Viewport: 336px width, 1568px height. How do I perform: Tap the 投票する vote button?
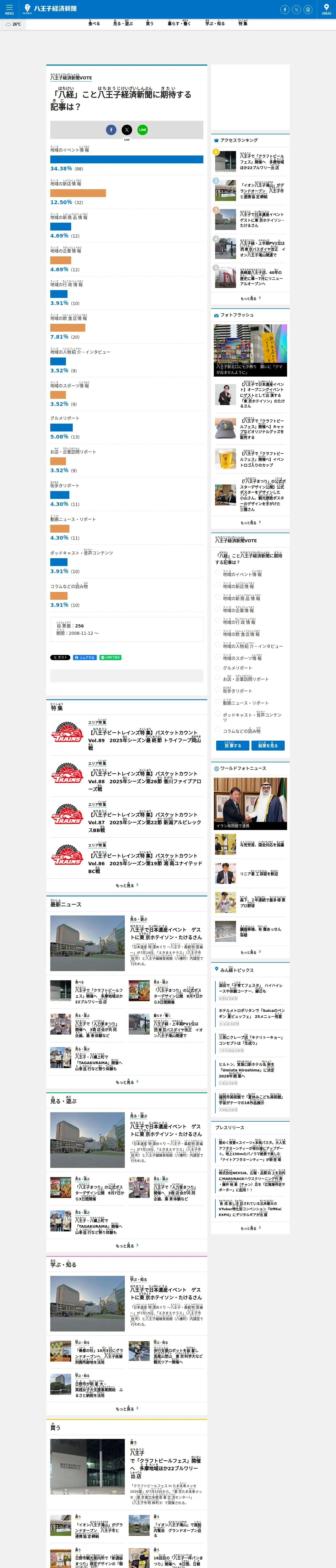pyautogui.click(x=232, y=745)
